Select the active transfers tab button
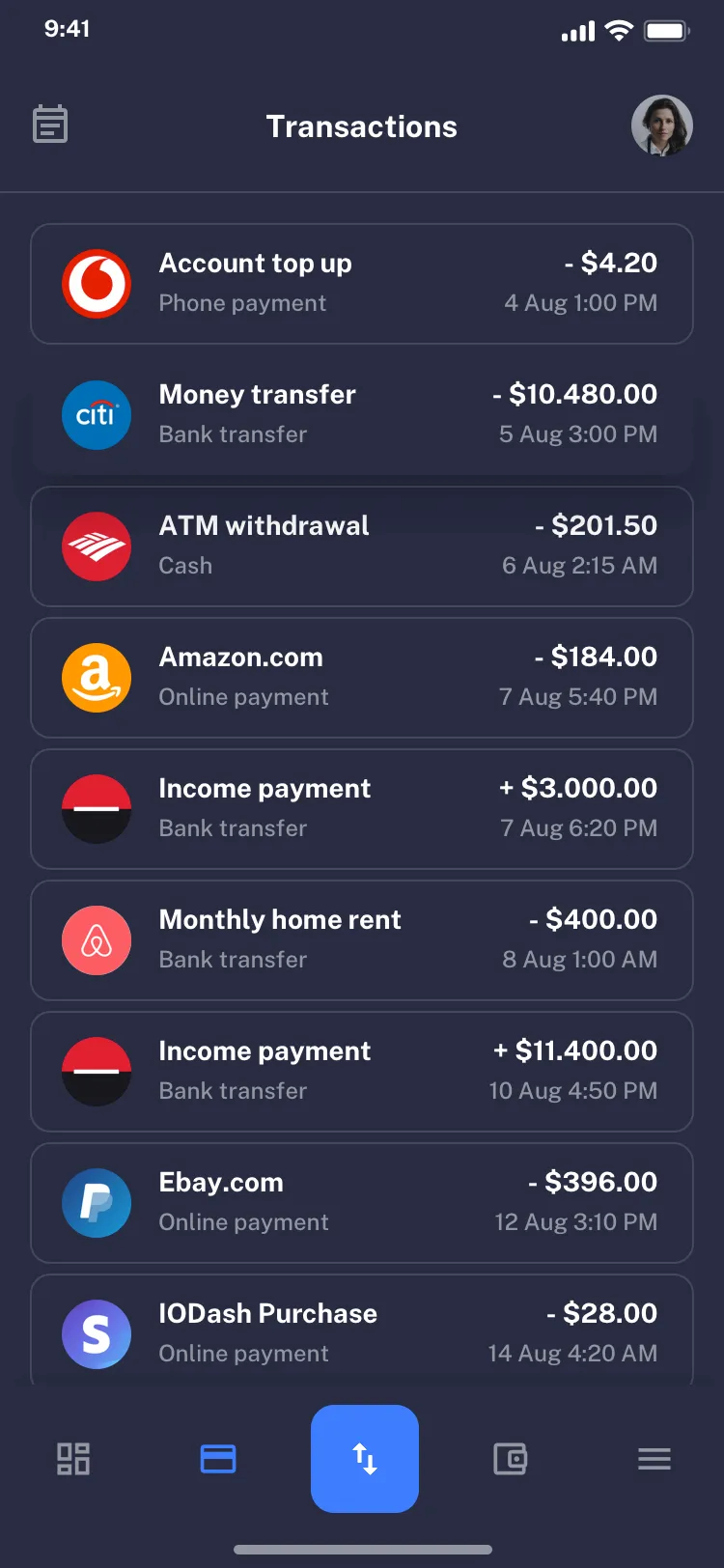Viewport: 724px width, 1568px height. [x=365, y=1459]
